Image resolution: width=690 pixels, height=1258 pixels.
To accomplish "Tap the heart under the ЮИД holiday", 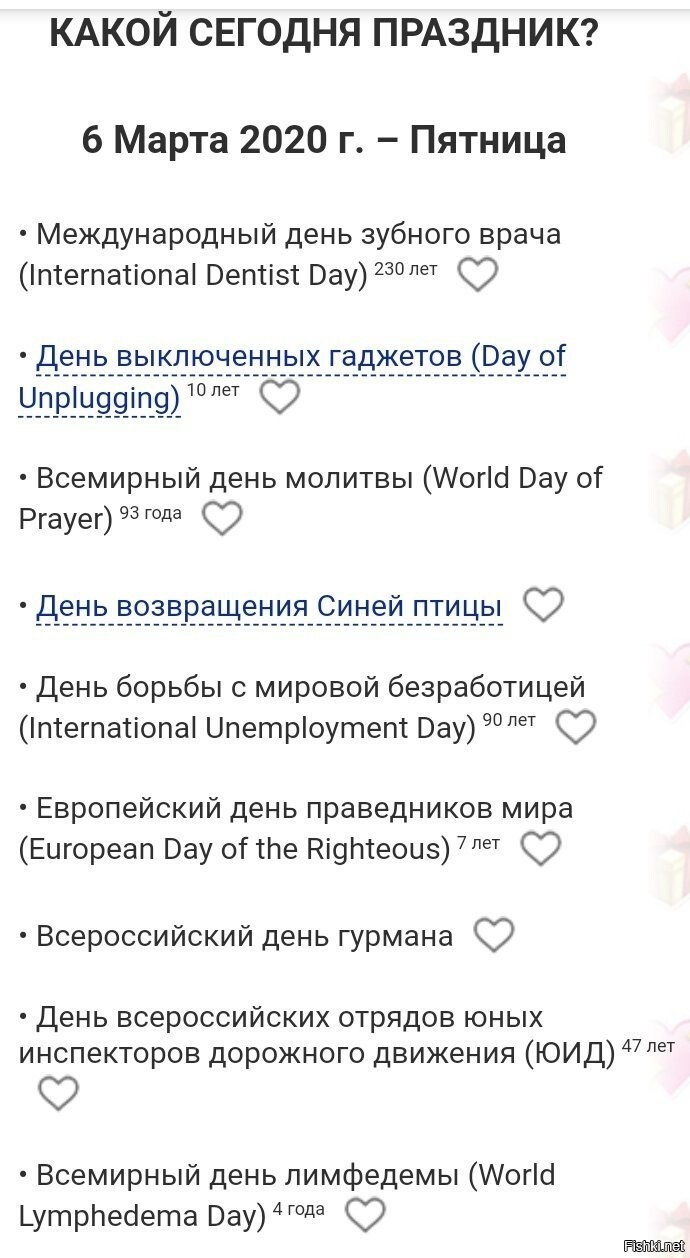I will 58,1093.
